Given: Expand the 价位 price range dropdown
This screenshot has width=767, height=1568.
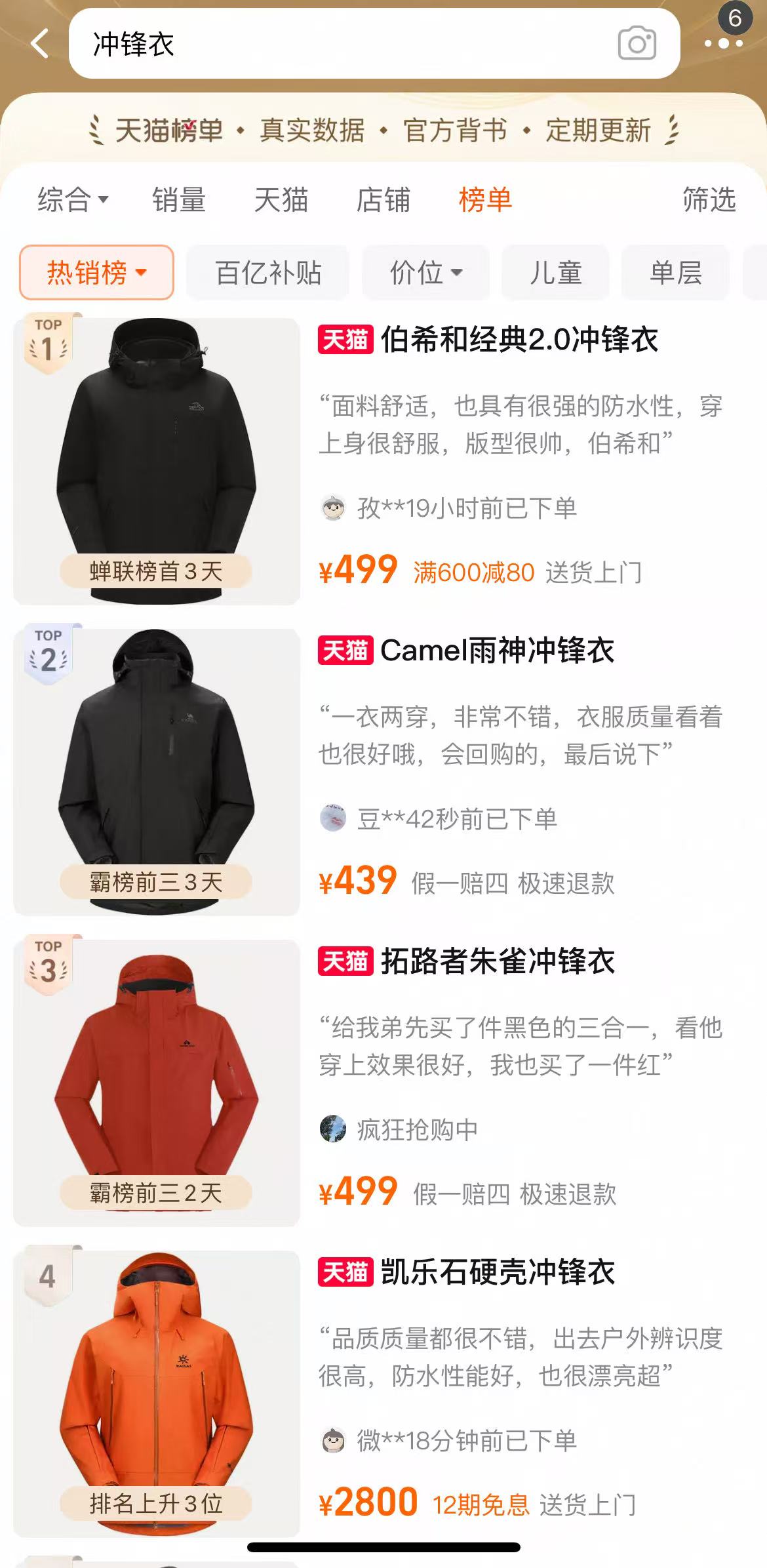Looking at the screenshot, I should pyautogui.click(x=425, y=272).
